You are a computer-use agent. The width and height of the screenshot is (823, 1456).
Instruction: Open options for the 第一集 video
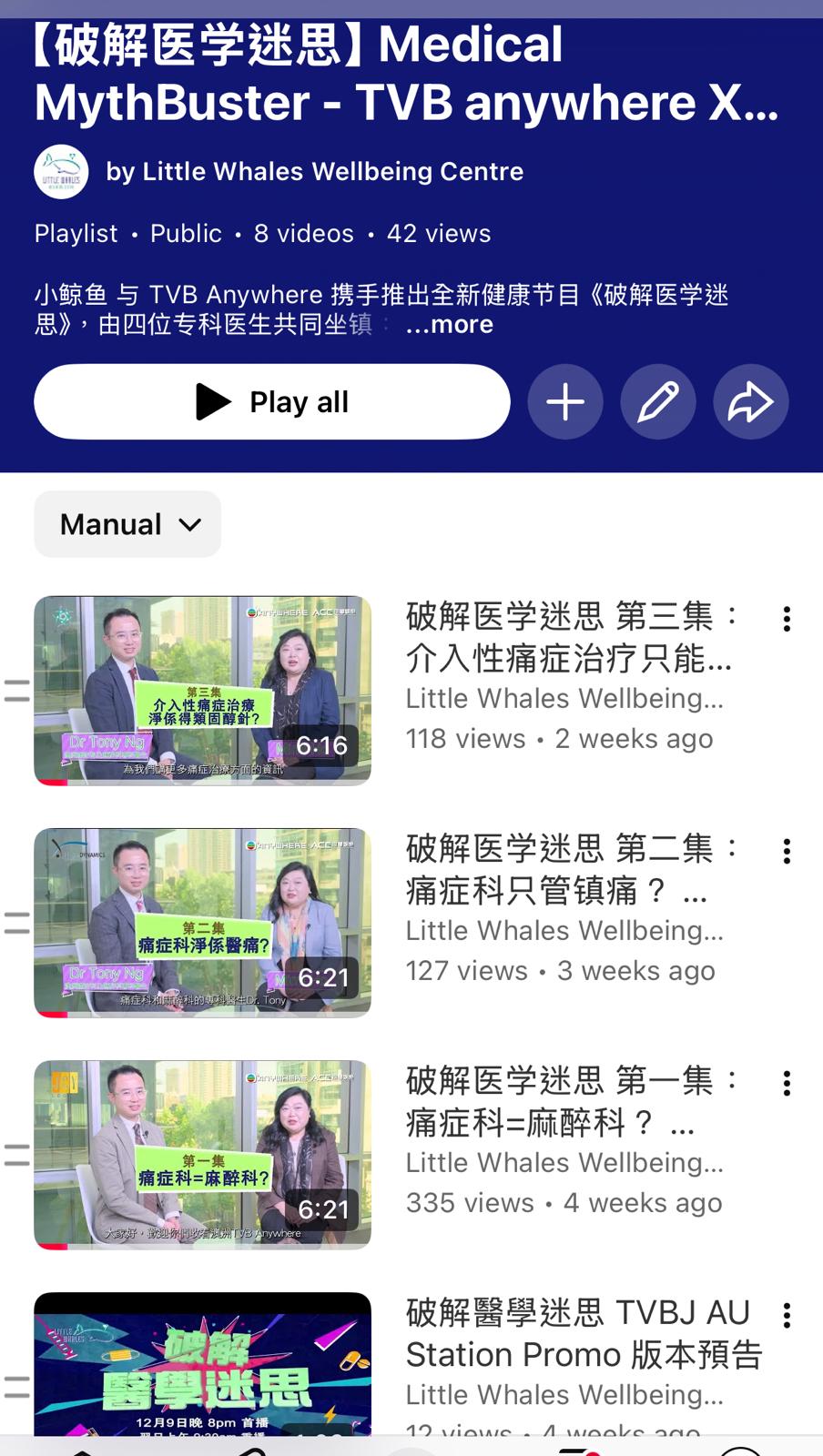(787, 1083)
